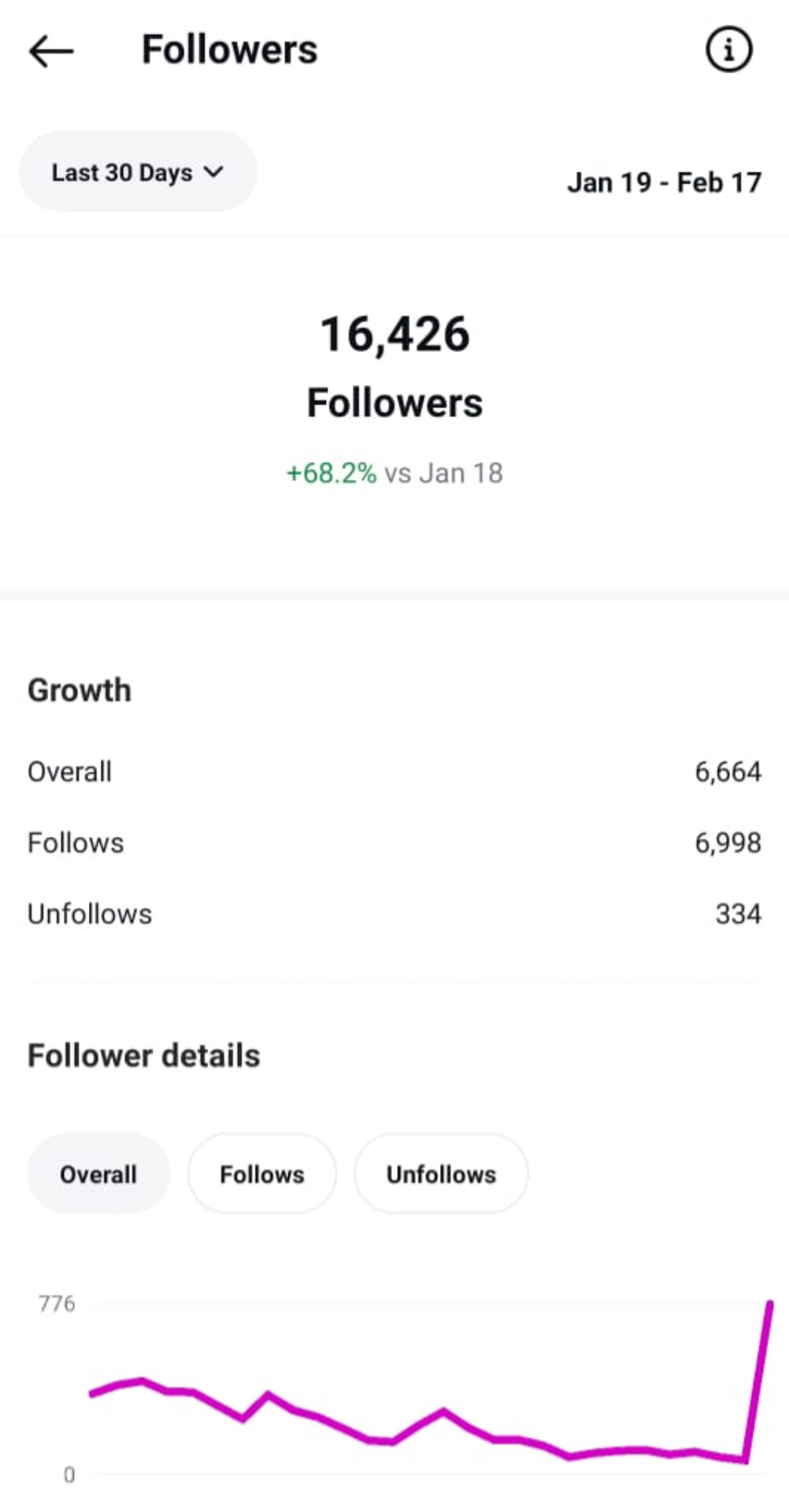Select the Overall chip in Follower details
The height and width of the screenshot is (1512, 789).
(x=98, y=1174)
